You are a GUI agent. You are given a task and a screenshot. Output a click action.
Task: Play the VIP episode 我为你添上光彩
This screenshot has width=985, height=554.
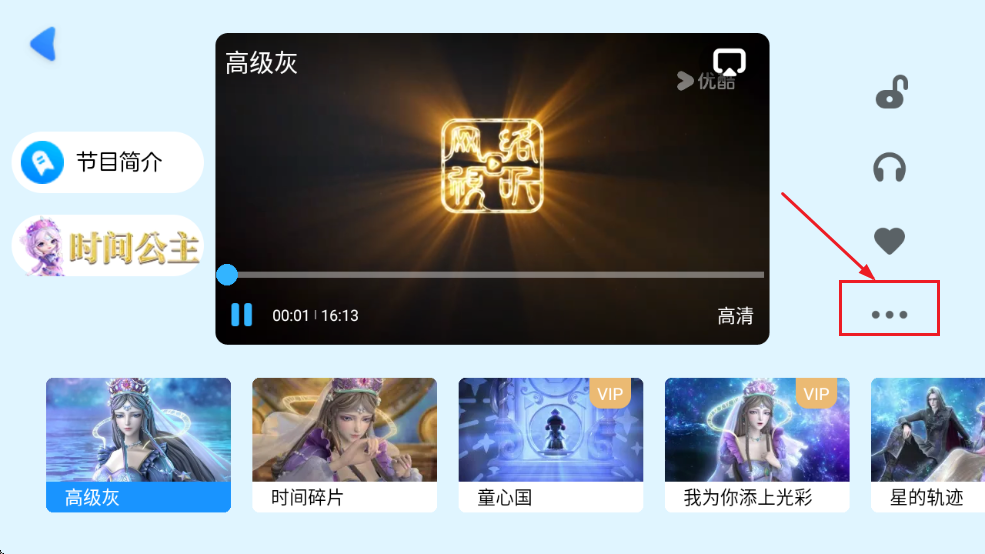tap(757, 444)
